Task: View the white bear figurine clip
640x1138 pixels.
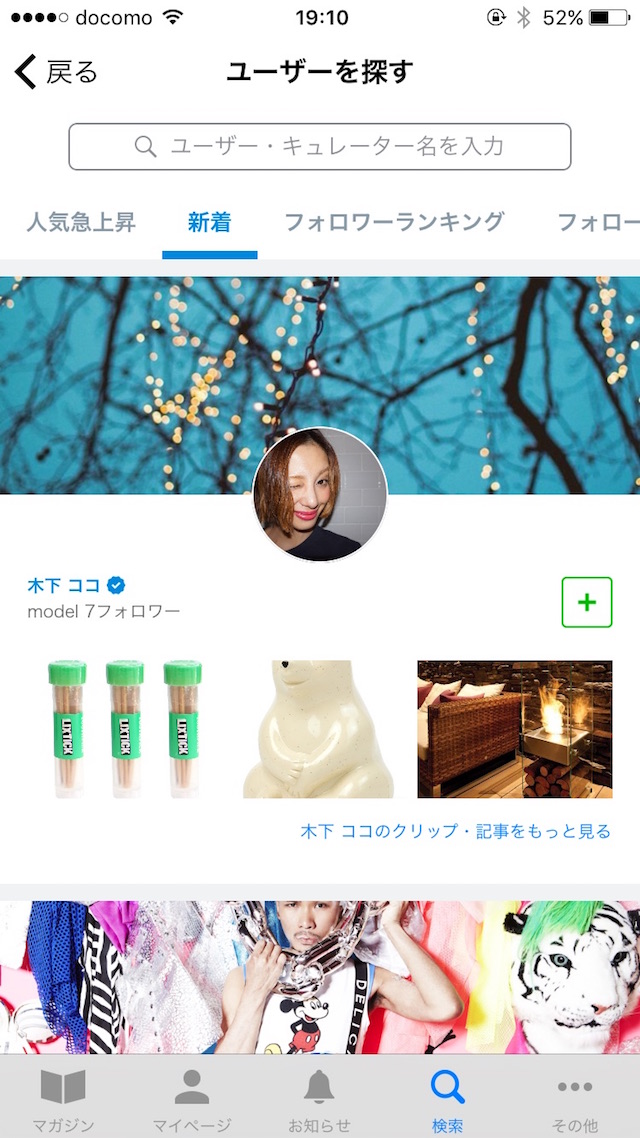Action: pos(319,728)
